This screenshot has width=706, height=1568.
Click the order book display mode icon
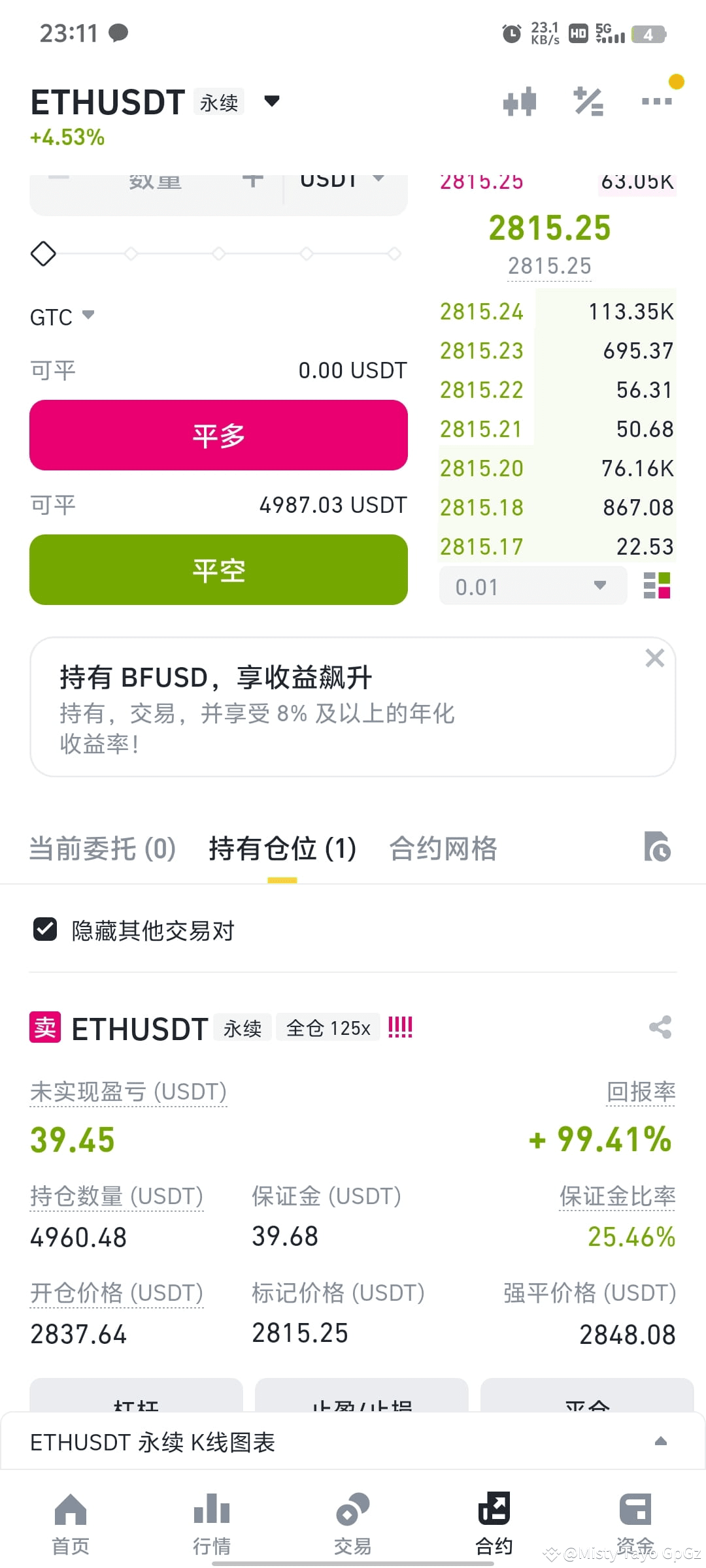658,586
